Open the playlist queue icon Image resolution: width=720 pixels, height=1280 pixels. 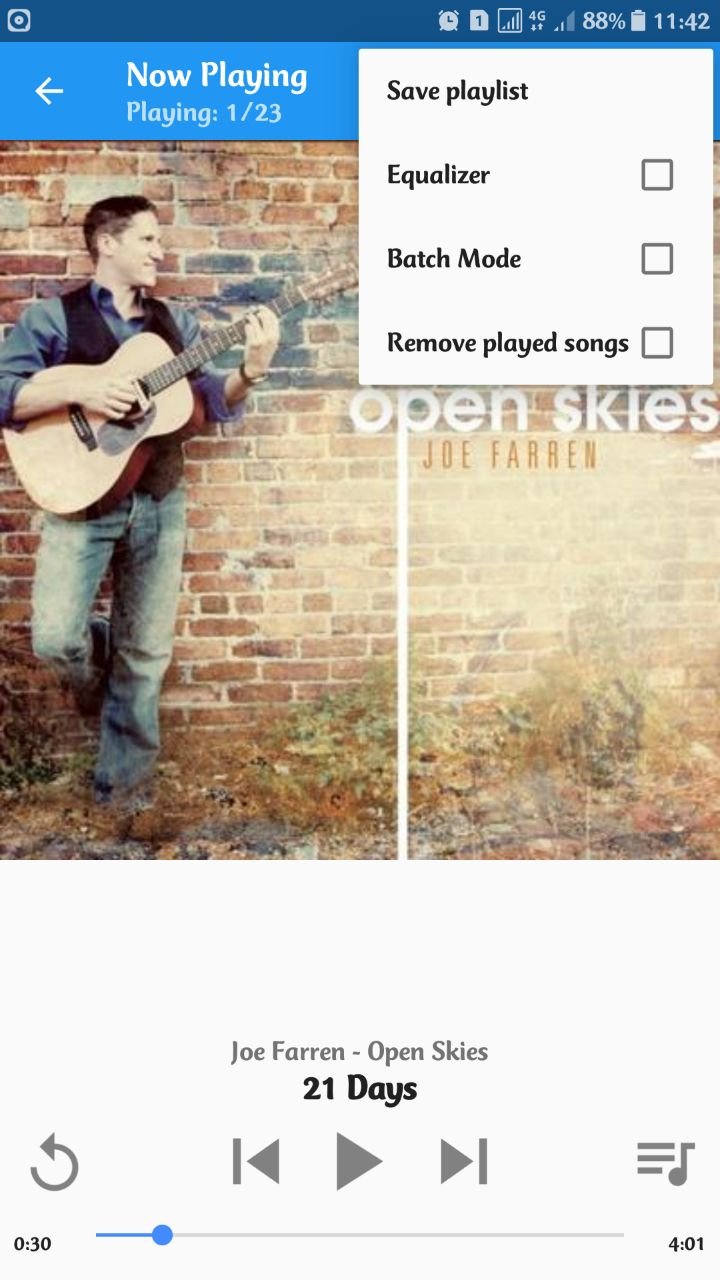point(666,1162)
